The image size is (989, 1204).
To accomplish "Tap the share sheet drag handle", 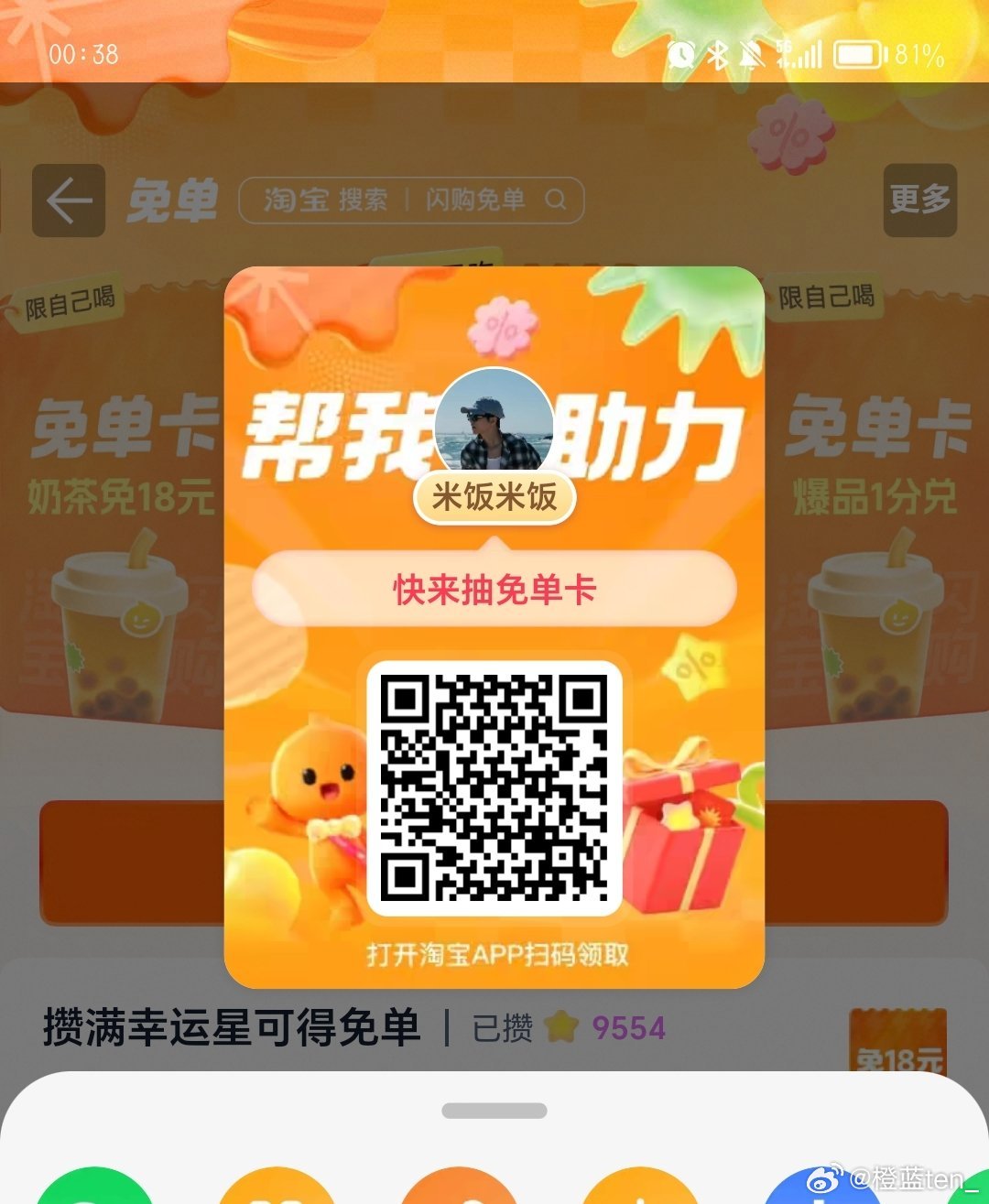I will [x=494, y=1111].
